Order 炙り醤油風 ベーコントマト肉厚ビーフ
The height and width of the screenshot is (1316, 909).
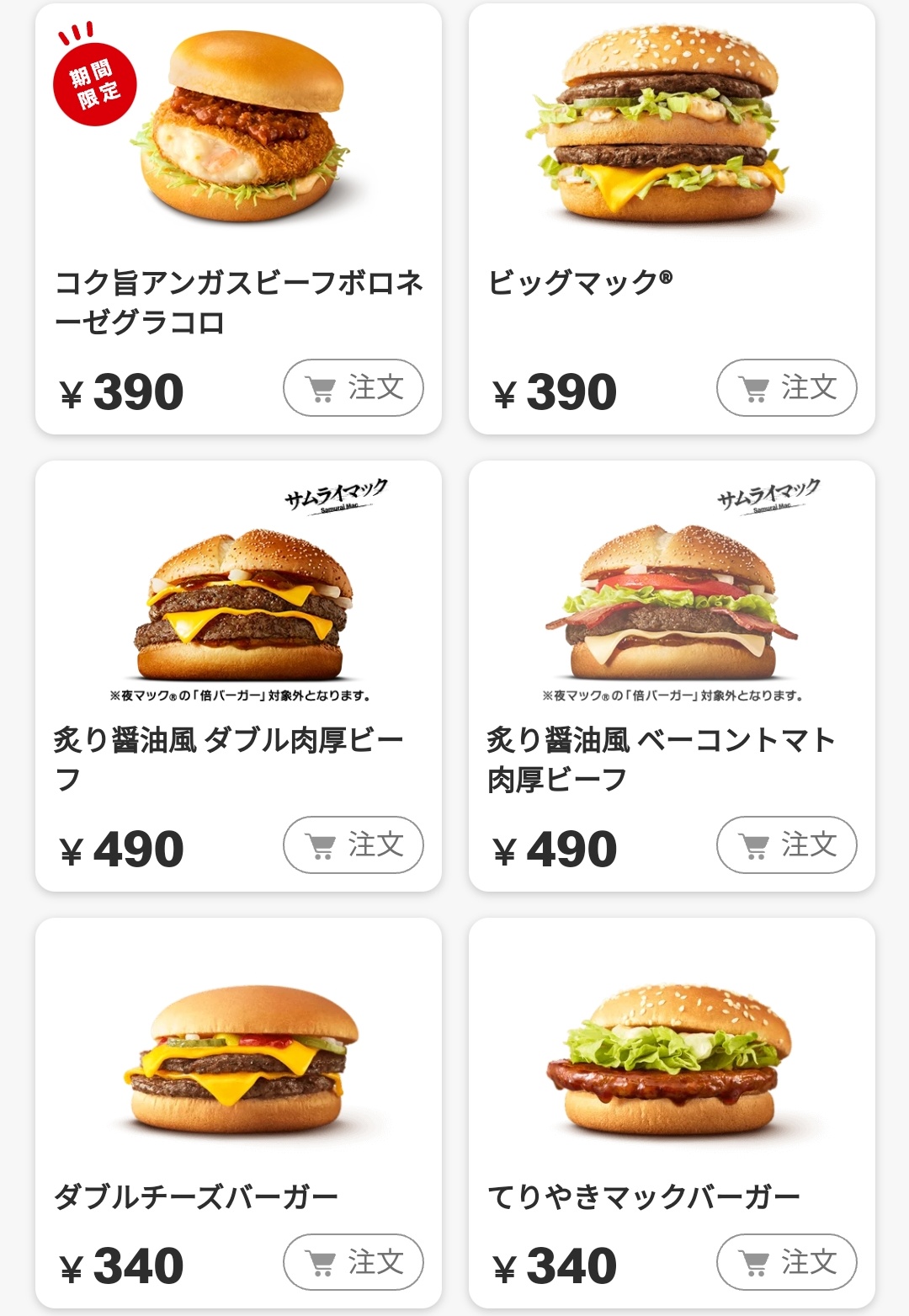coord(786,844)
